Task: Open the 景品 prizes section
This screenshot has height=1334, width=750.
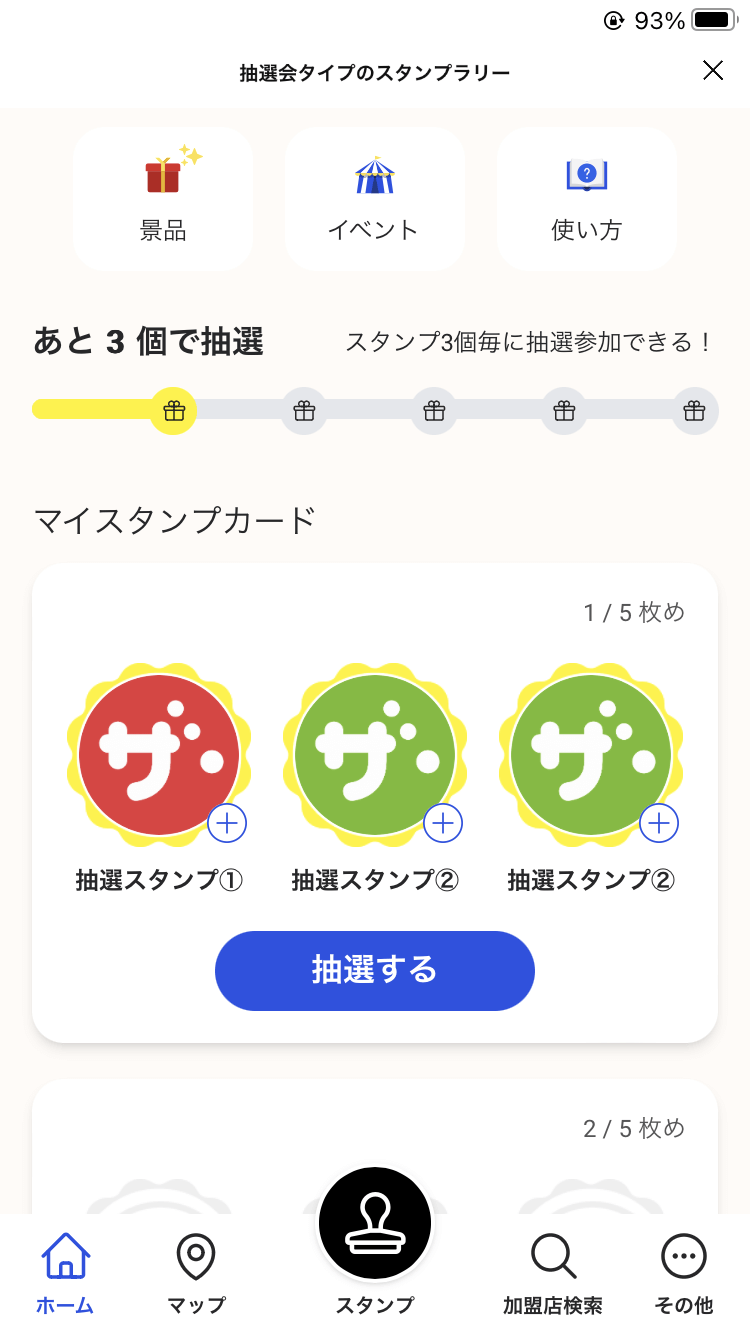Action: [162, 197]
